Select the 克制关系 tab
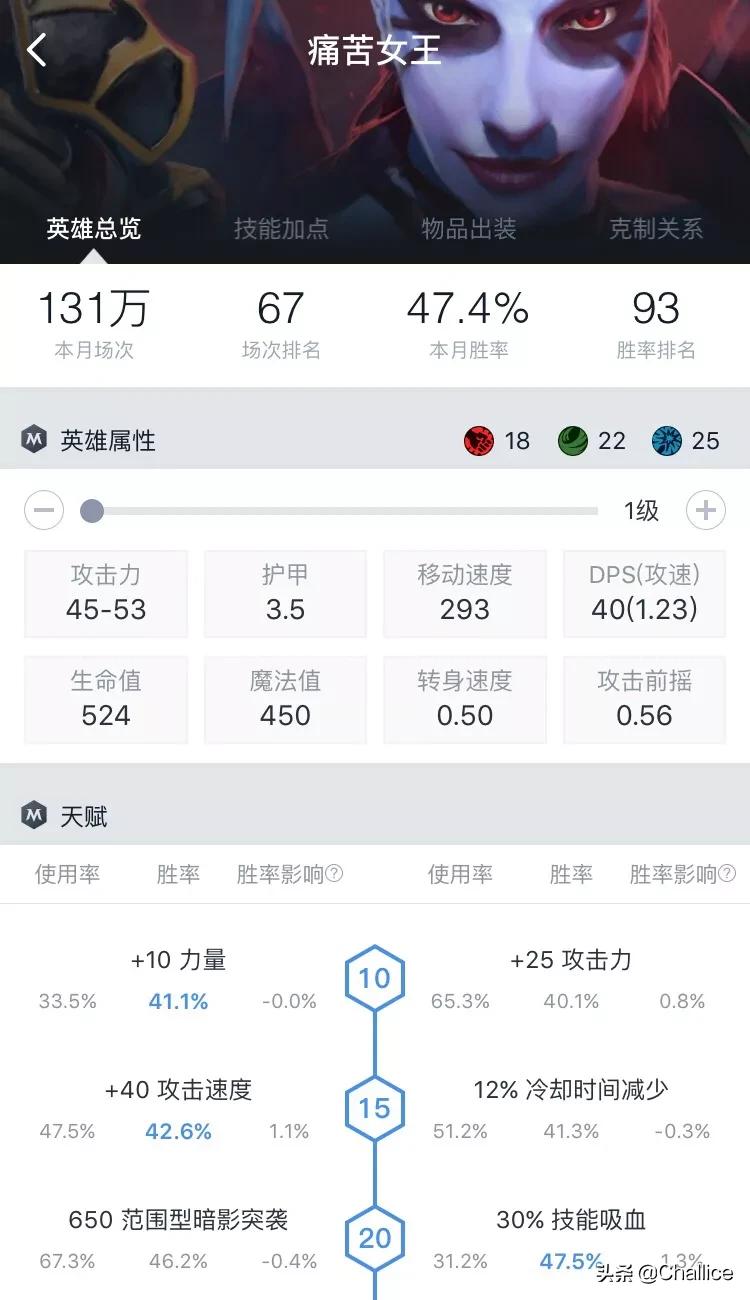The image size is (750, 1300). [x=656, y=229]
